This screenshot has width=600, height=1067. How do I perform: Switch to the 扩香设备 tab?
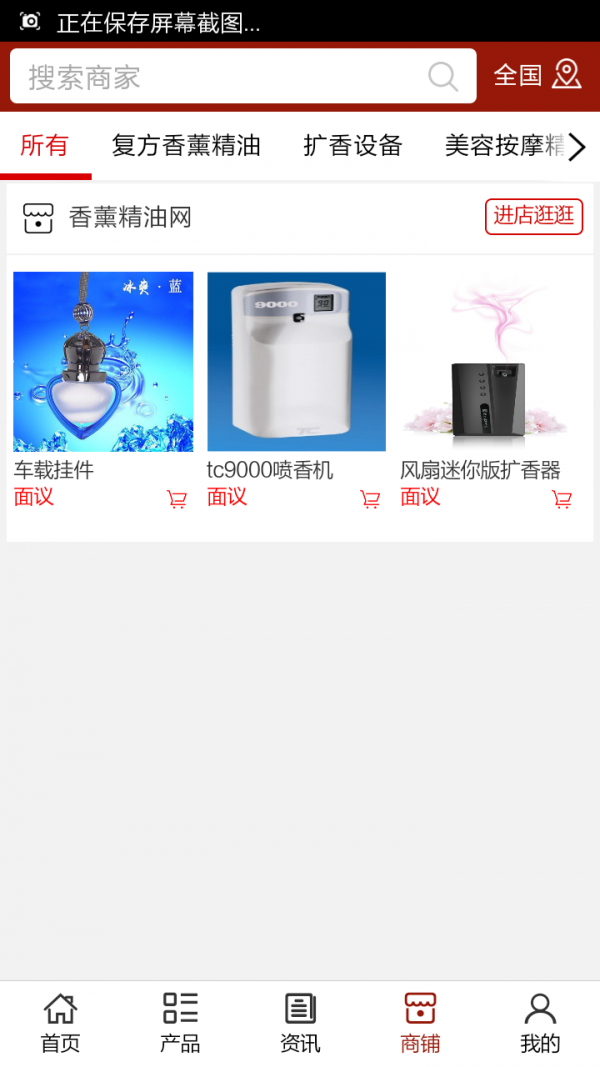tap(352, 146)
